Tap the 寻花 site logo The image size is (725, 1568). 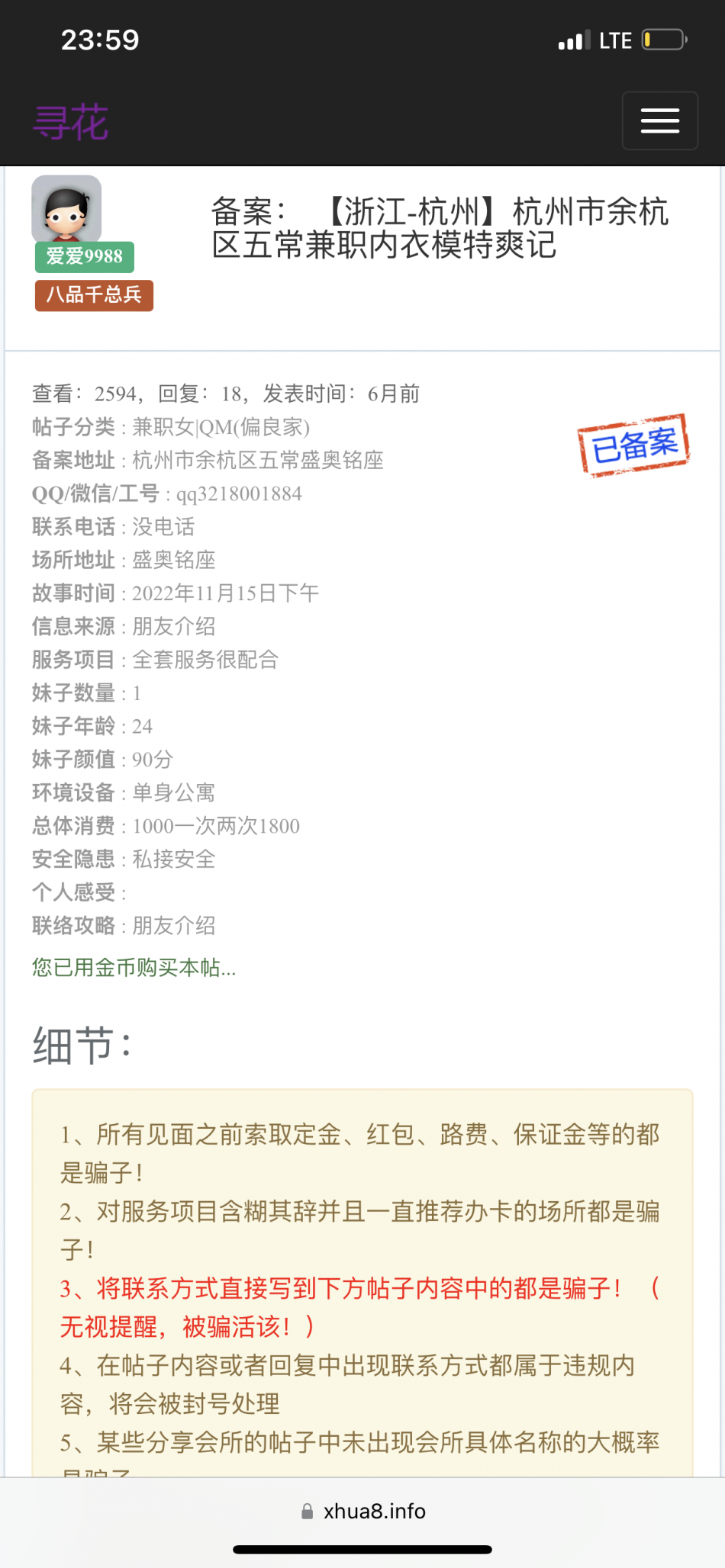tap(71, 122)
